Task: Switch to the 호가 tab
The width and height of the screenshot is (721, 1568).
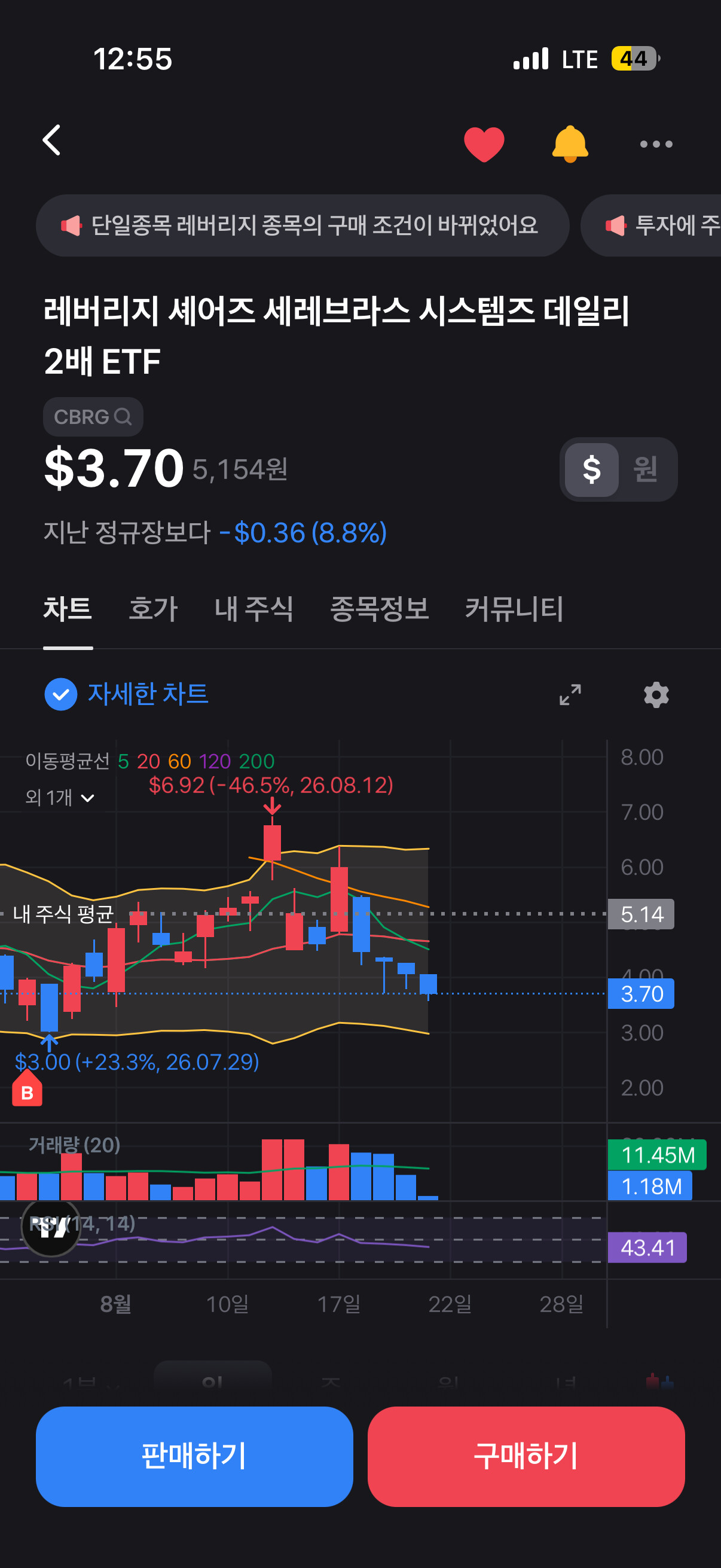Action: pyautogui.click(x=152, y=609)
